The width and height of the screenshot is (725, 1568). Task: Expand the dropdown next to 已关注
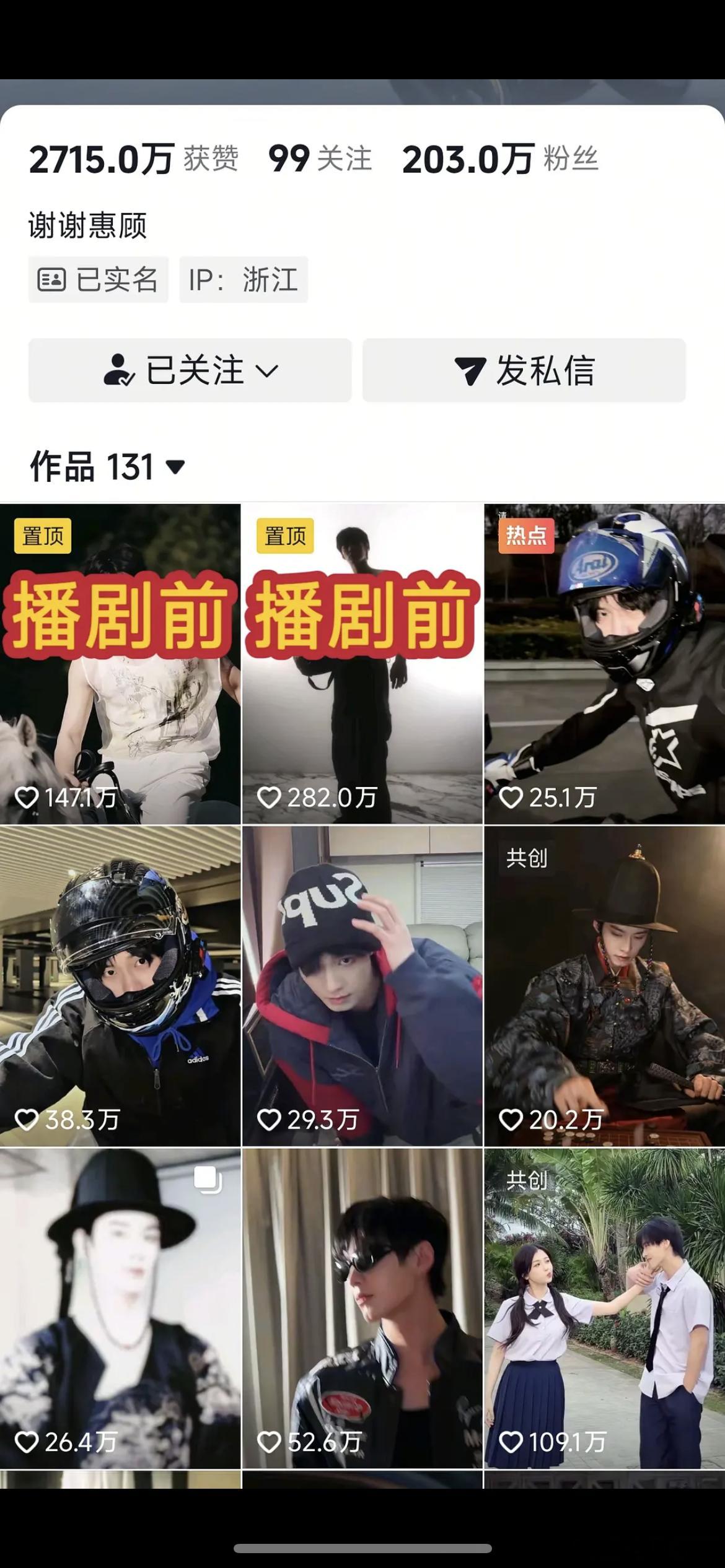[266, 371]
